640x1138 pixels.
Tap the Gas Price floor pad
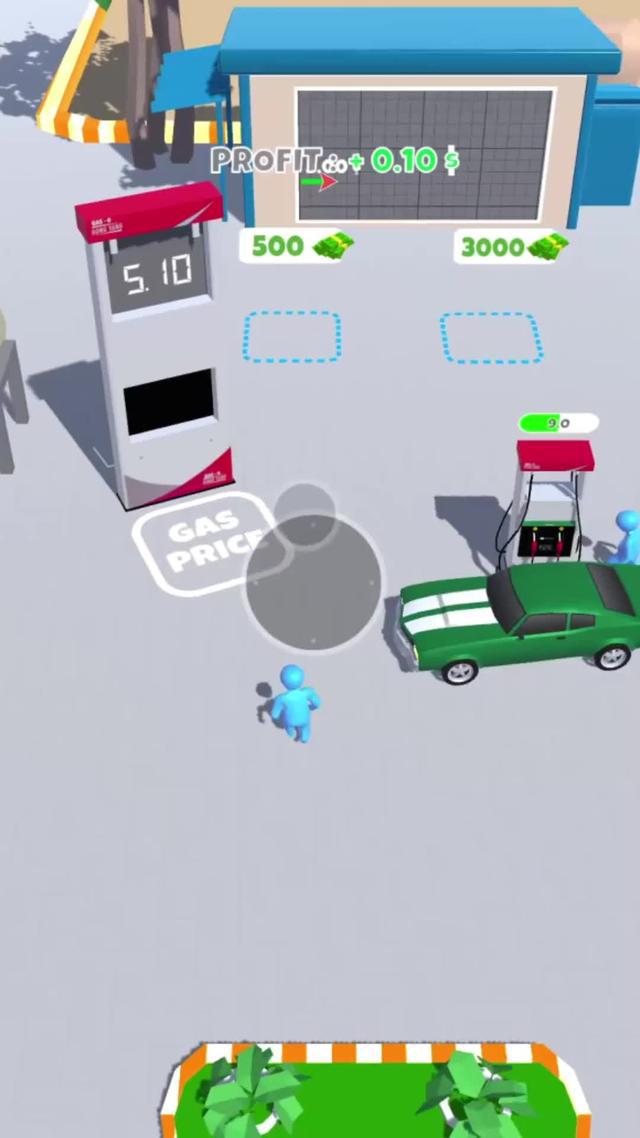(203, 543)
